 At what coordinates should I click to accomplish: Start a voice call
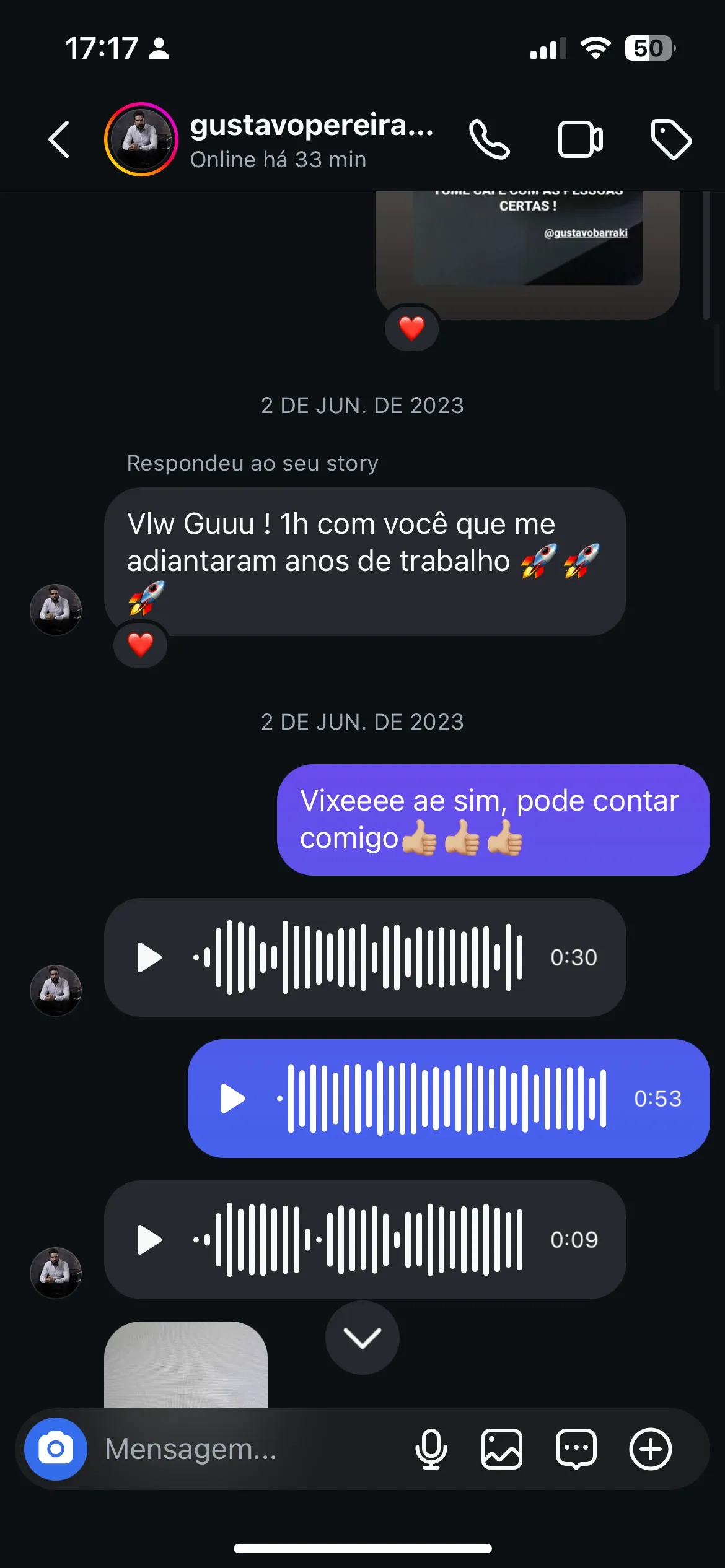click(490, 139)
